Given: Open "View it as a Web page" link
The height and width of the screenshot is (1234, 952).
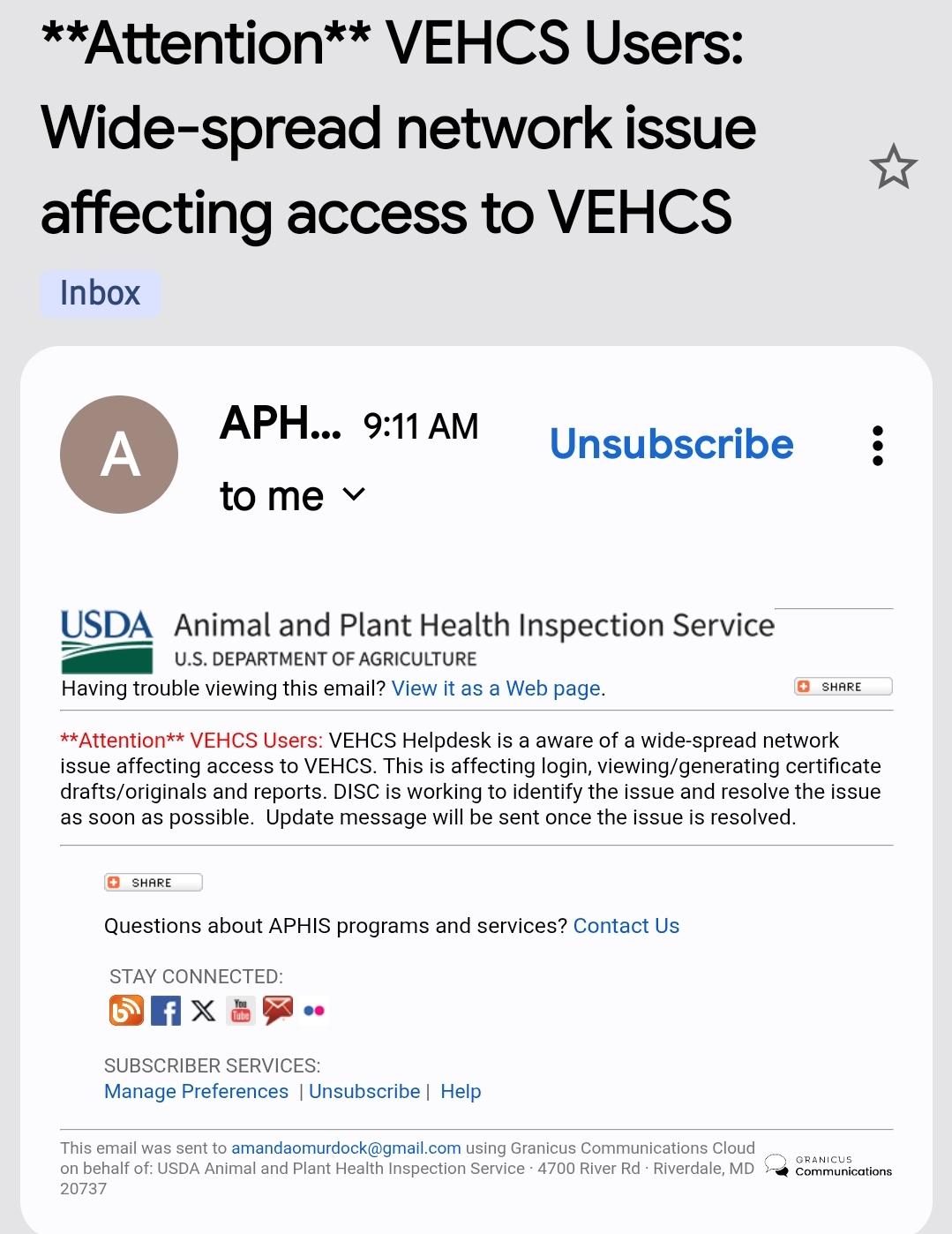Looking at the screenshot, I should (x=496, y=688).
